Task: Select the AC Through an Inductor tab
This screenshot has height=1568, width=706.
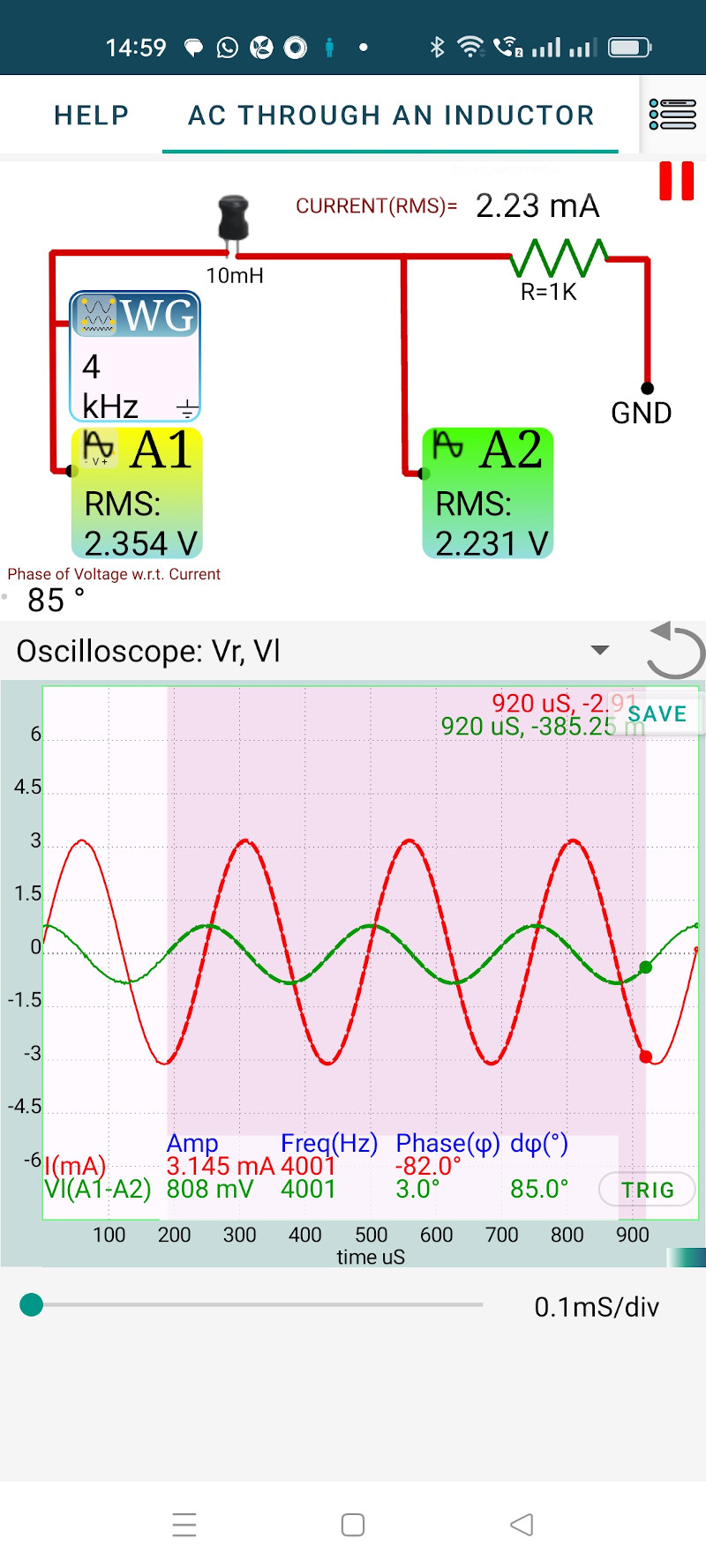Action: 391,116
